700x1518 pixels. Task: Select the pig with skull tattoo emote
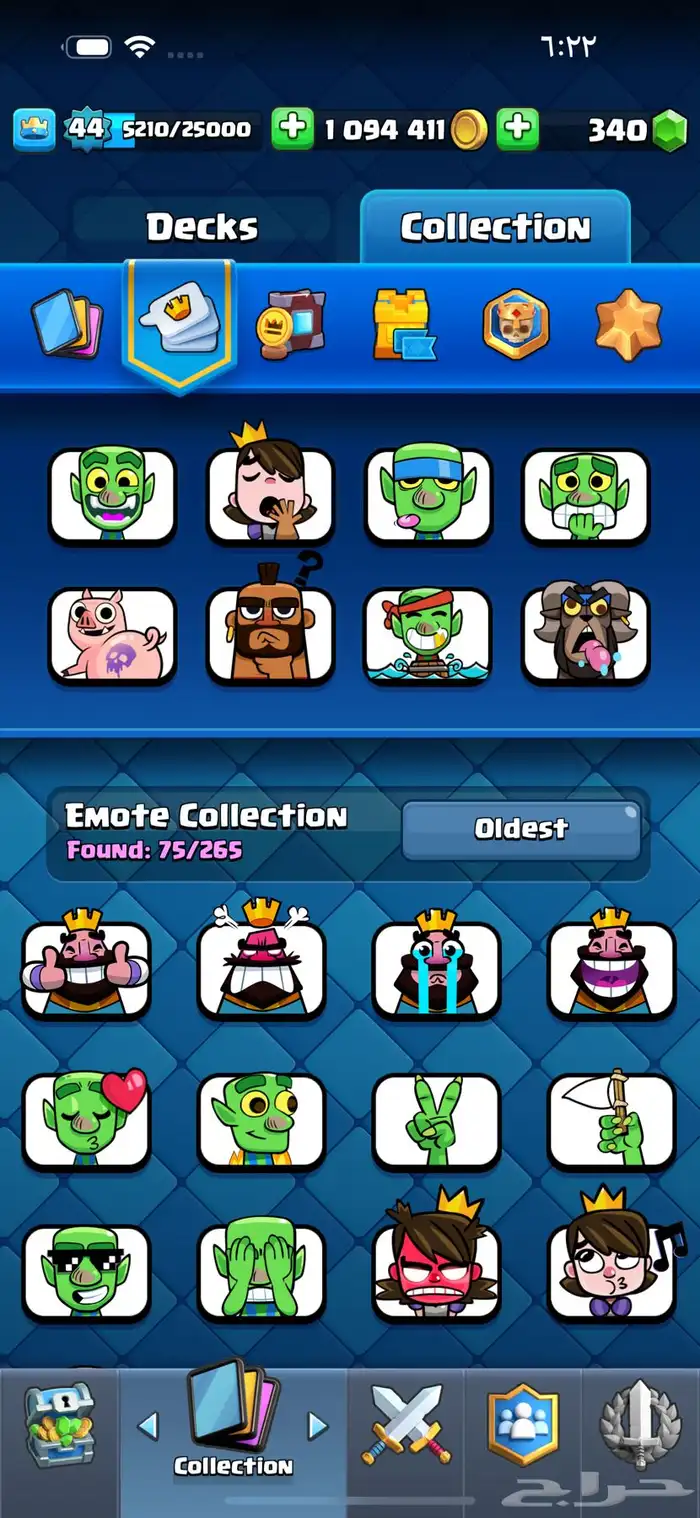112,636
